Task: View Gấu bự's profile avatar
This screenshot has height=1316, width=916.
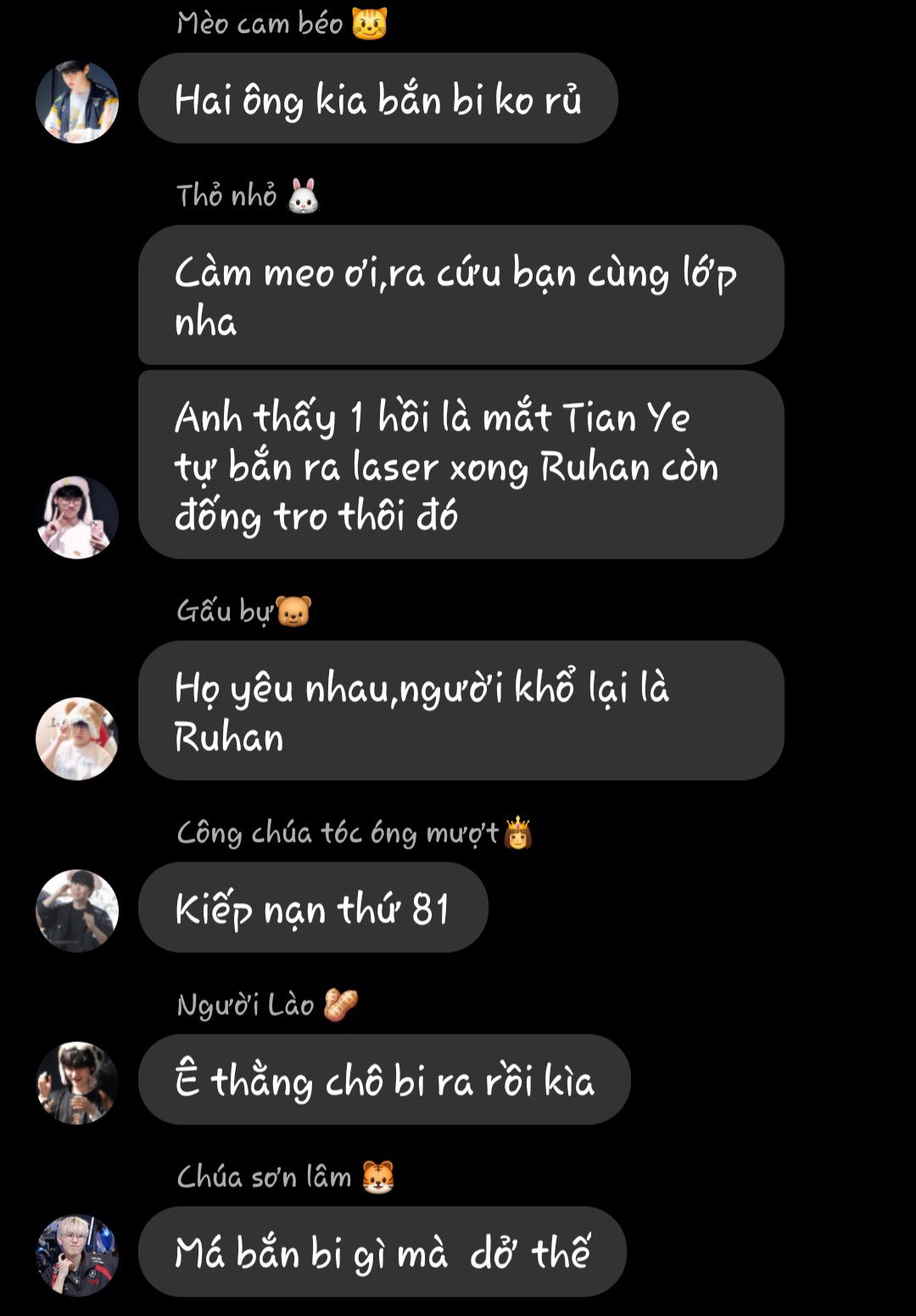Action: click(x=77, y=739)
